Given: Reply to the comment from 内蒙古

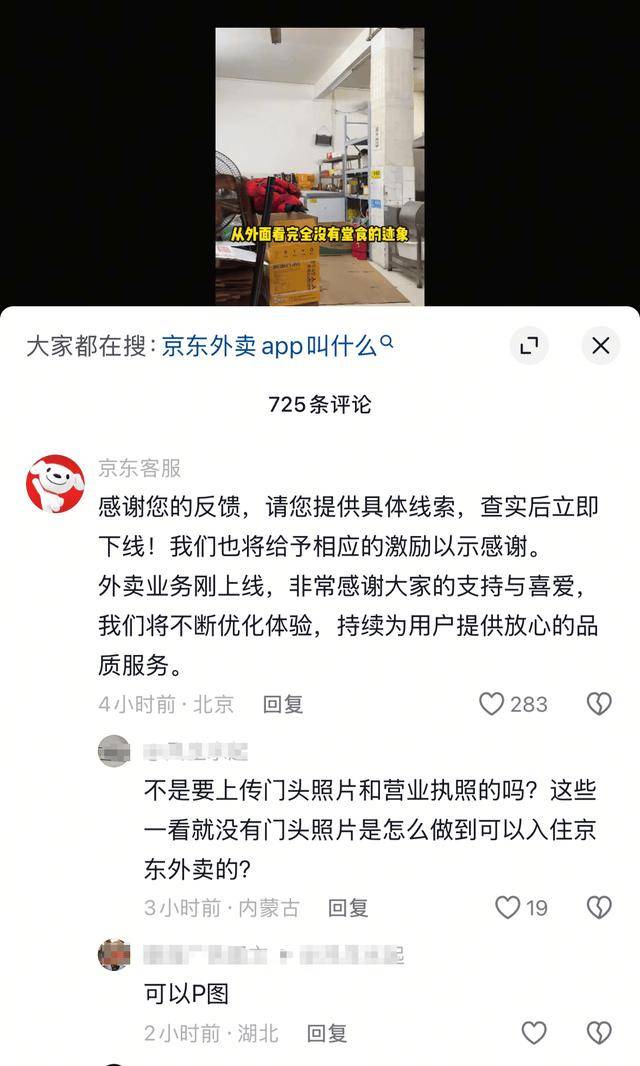Looking at the screenshot, I should [x=348, y=907].
